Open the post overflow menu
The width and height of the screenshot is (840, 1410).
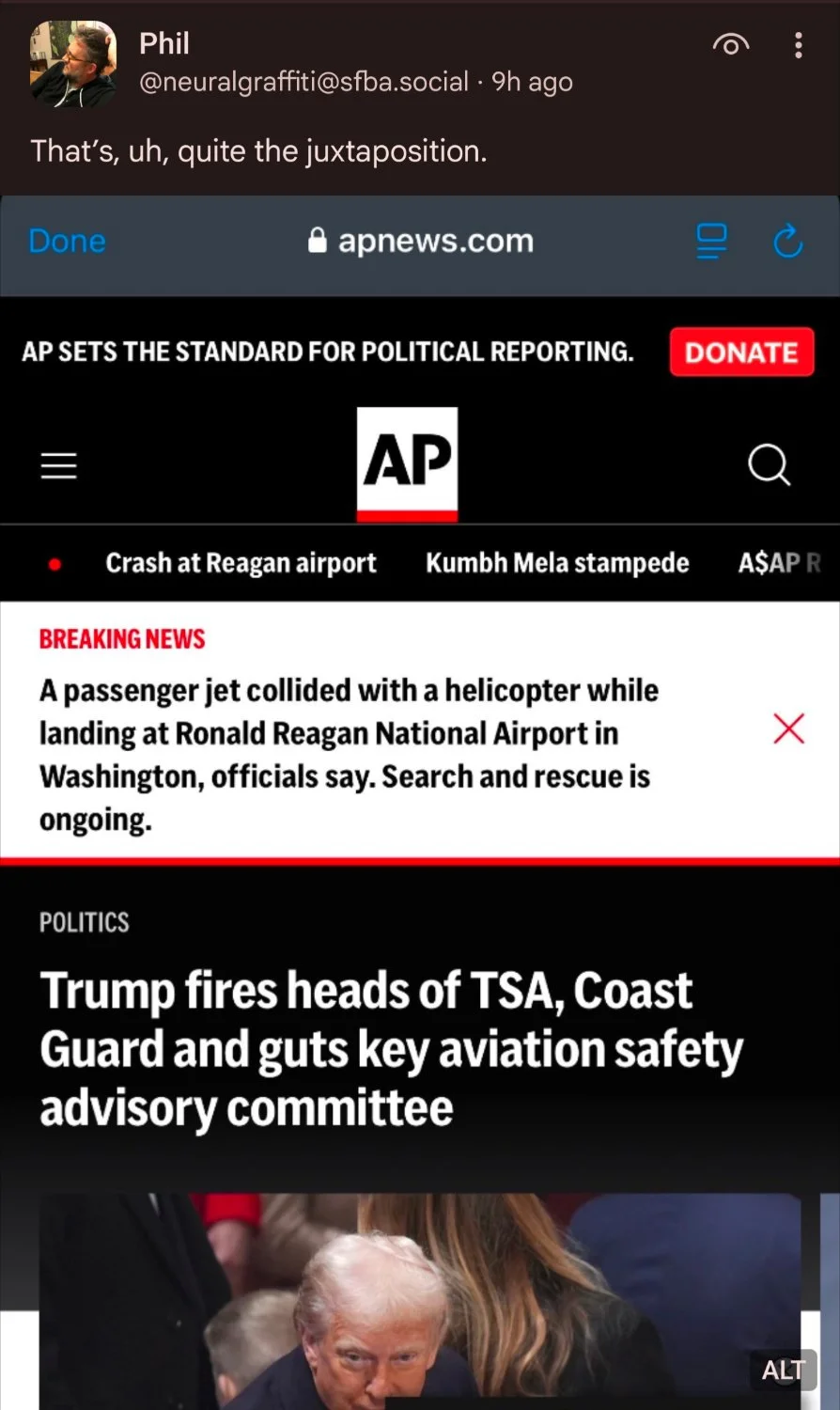[x=798, y=45]
